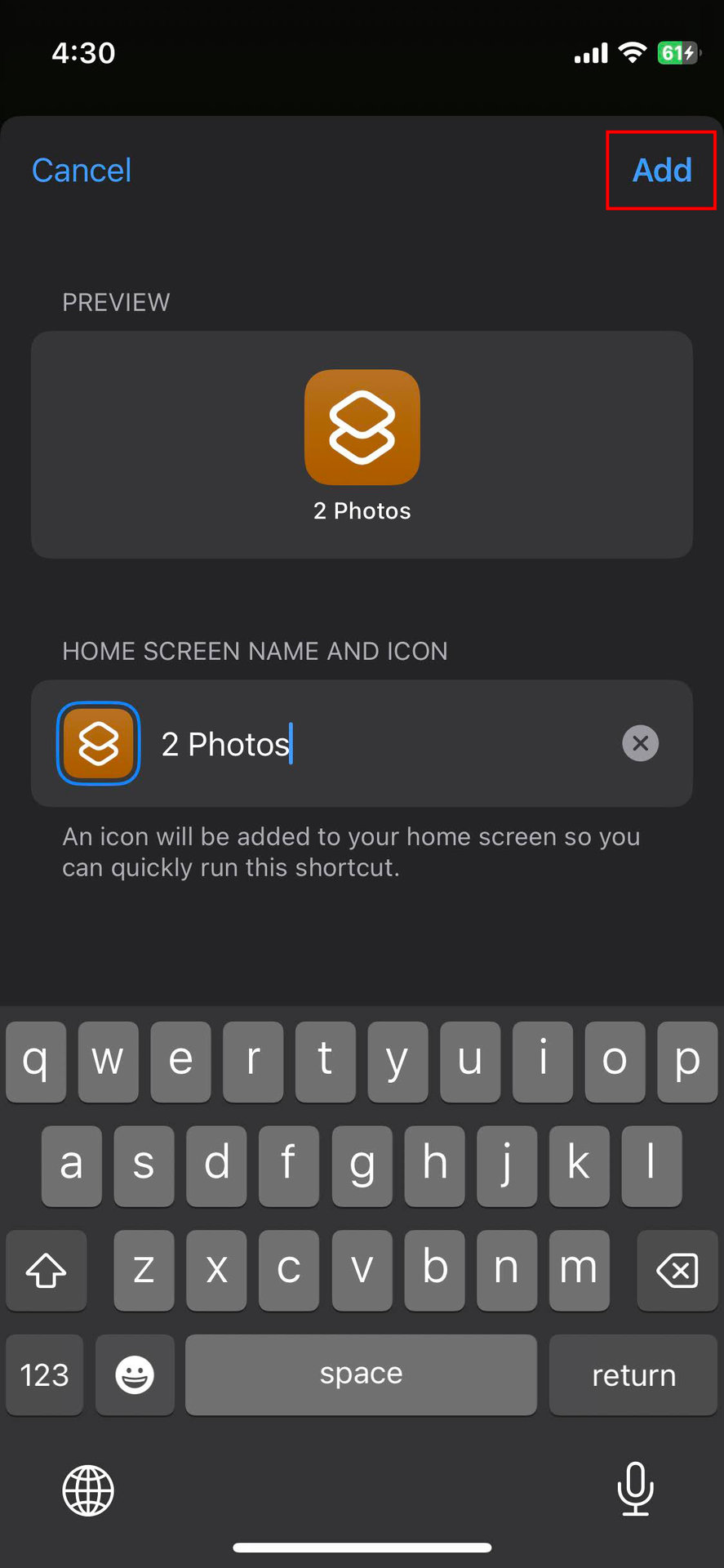Tap the space bar
The height and width of the screenshot is (1568, 724).
click(x=361, y=1374)
